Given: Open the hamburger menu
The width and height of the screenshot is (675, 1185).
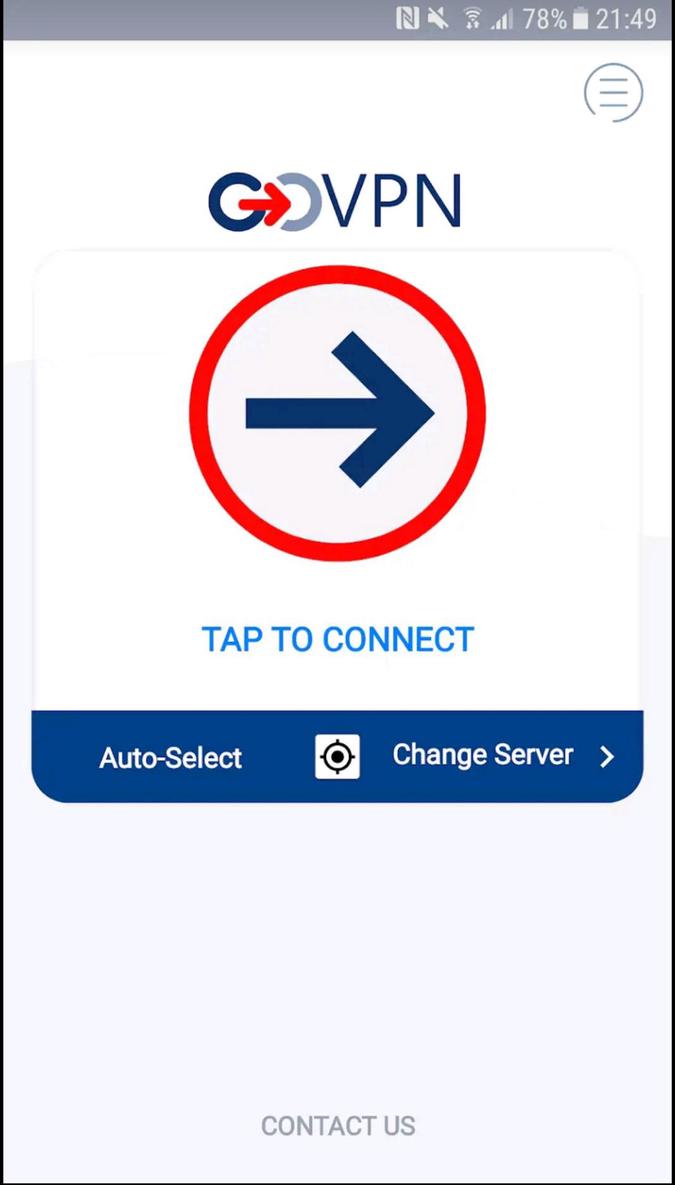Looking at the screenshot, I should click(x=613, y=93).
